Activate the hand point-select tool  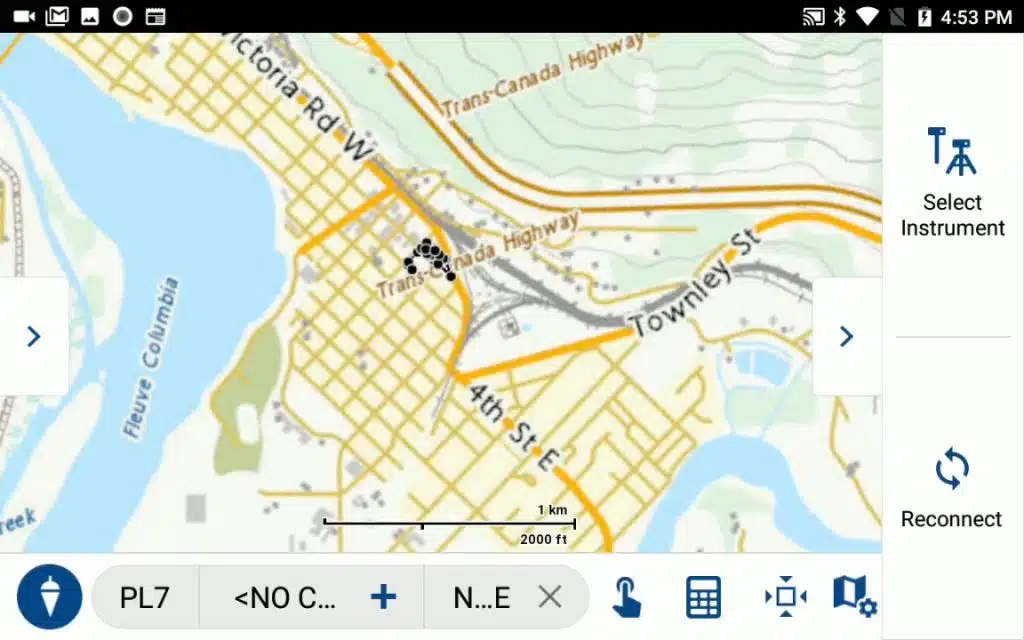pos(627,597)
